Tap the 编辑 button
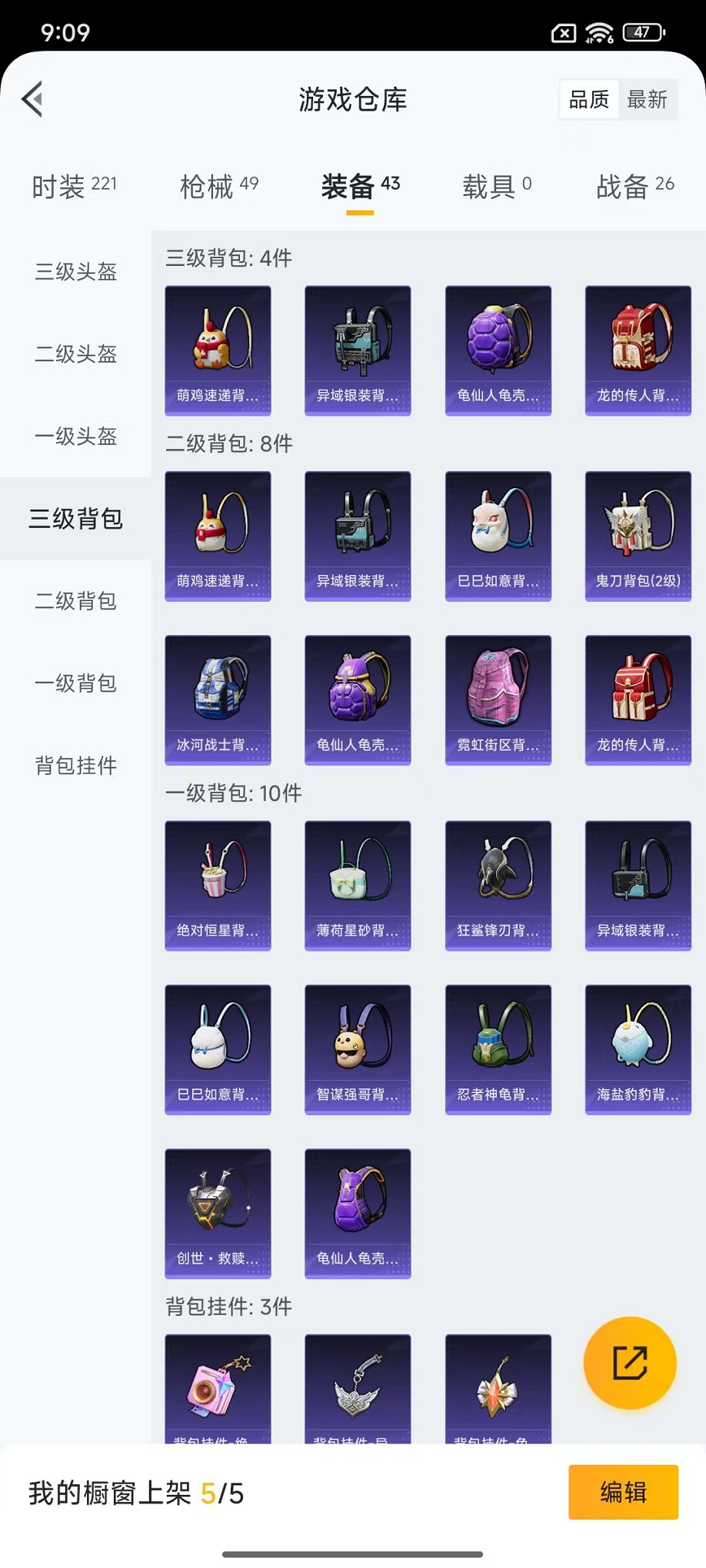The image size is (706, 1568). pos(623,1492)
